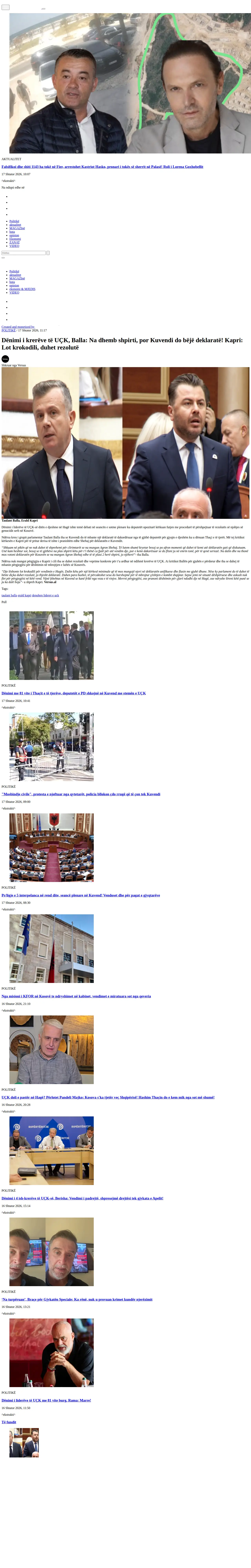Read the 'Mosbindje civile' protest article
251x1568 pixels.
81,794
